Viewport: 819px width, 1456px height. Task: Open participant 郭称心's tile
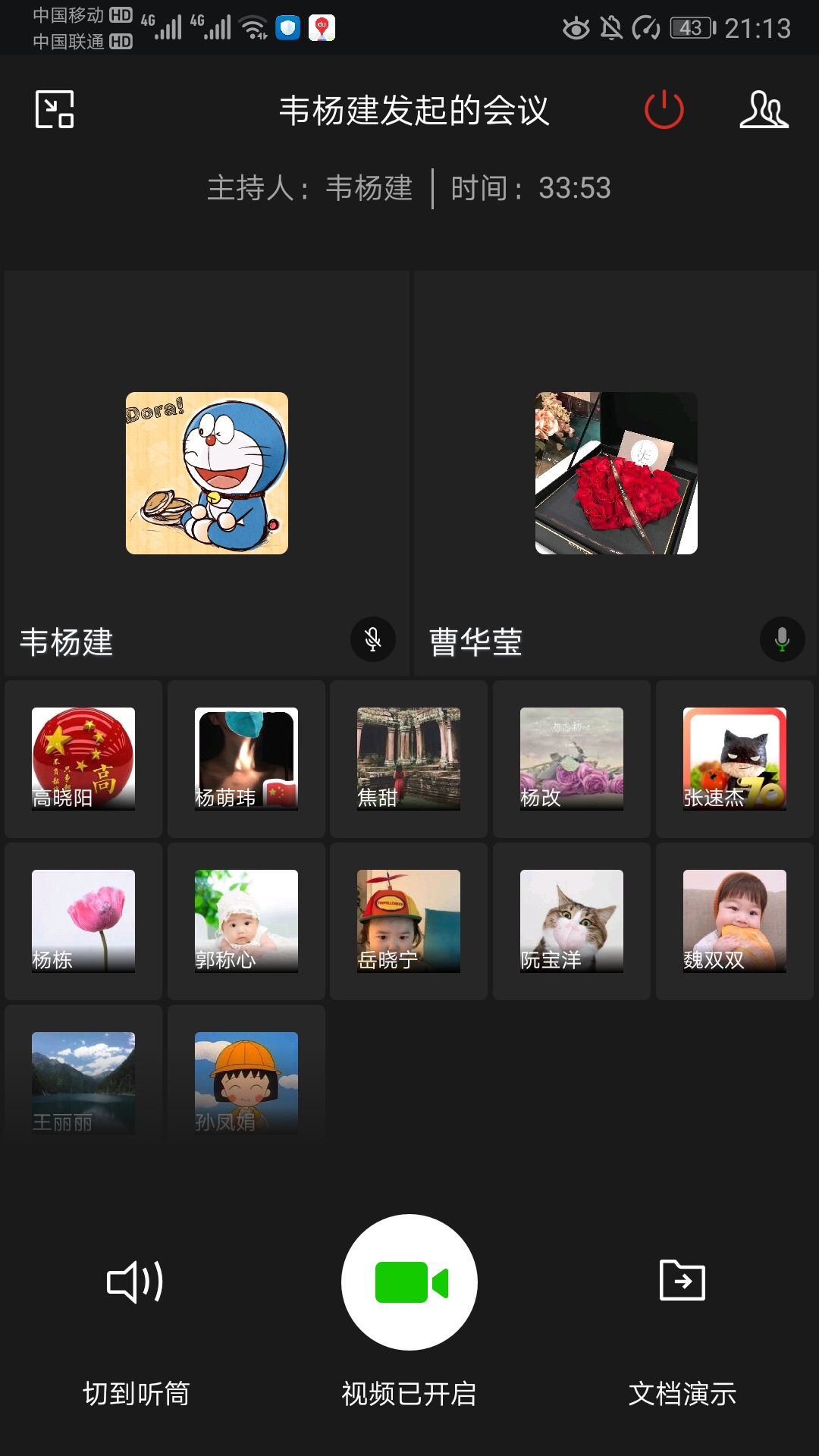point(246,921)
